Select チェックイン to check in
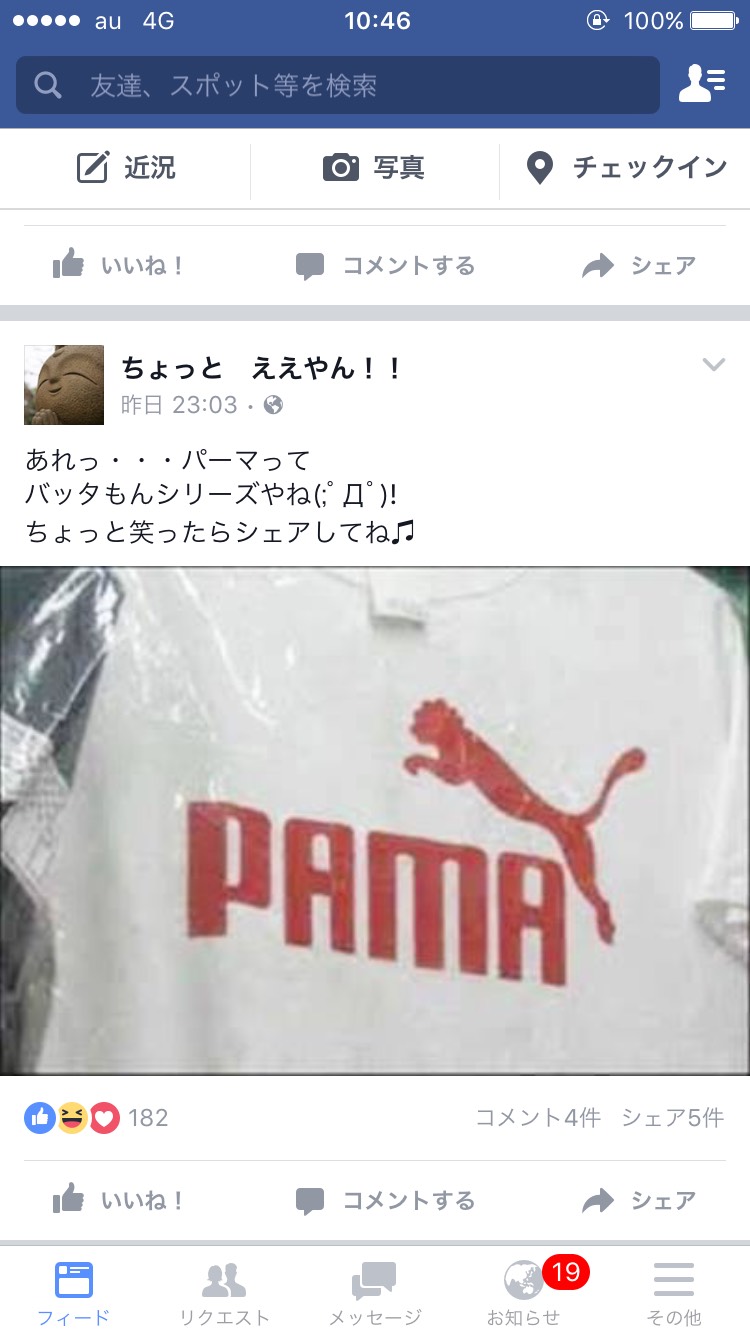The image size is (750, 1334). pos(626,168)
